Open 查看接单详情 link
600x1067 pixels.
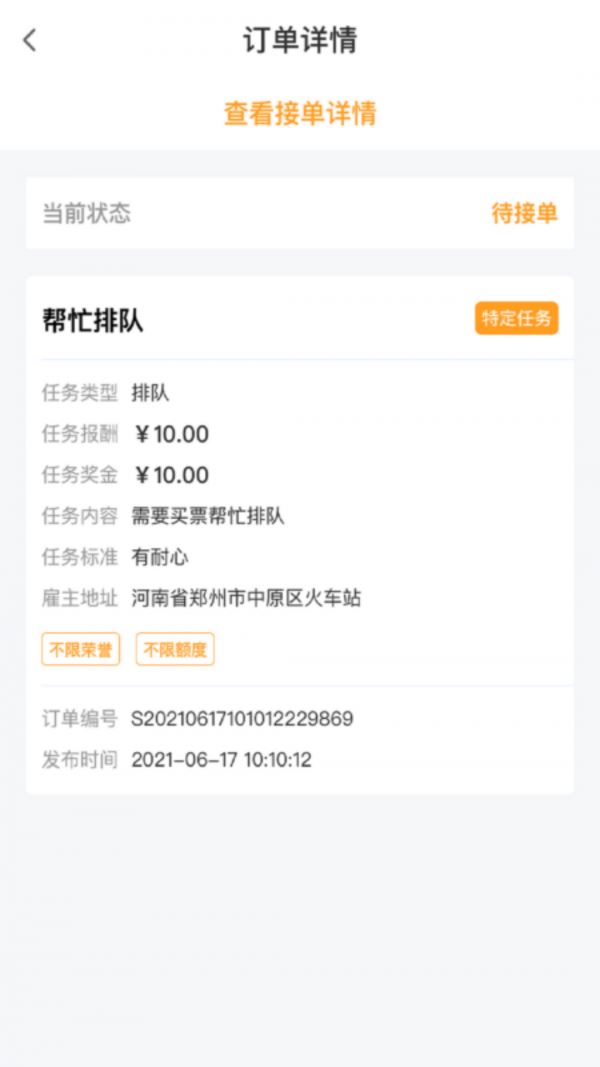300,113
